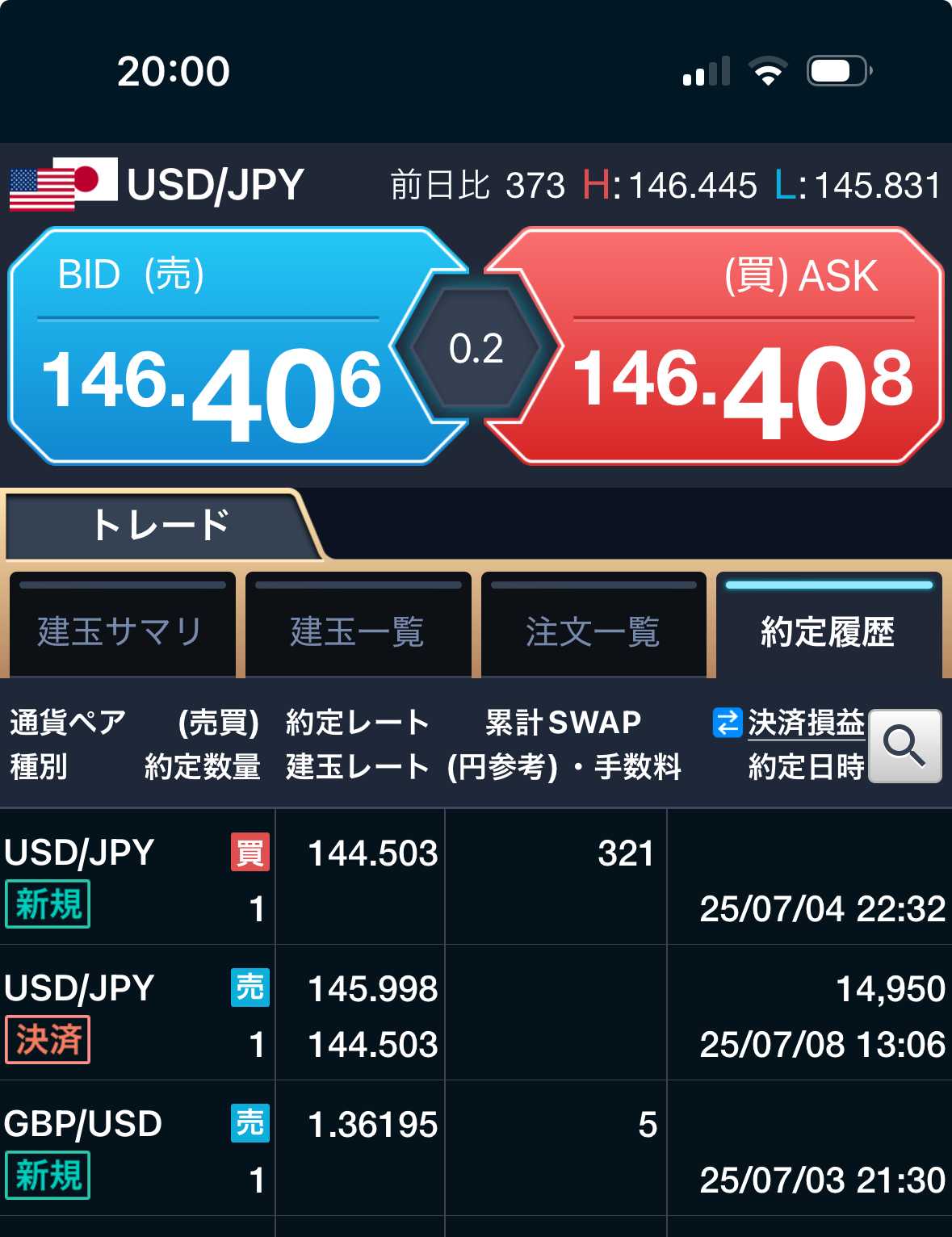Switch to the 建玉サマリ tab
Image resolution: width=952 pixels, height=1237 pixels.
click(x=122, y=625)
